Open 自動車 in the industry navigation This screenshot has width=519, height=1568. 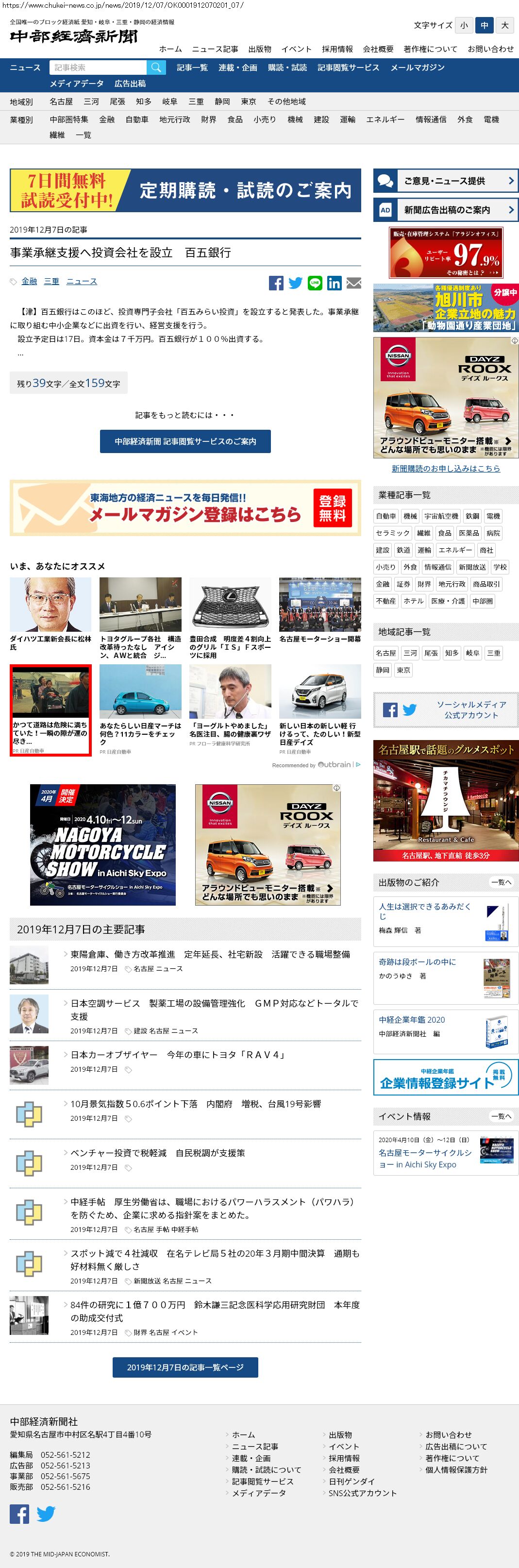click(137, 120)
